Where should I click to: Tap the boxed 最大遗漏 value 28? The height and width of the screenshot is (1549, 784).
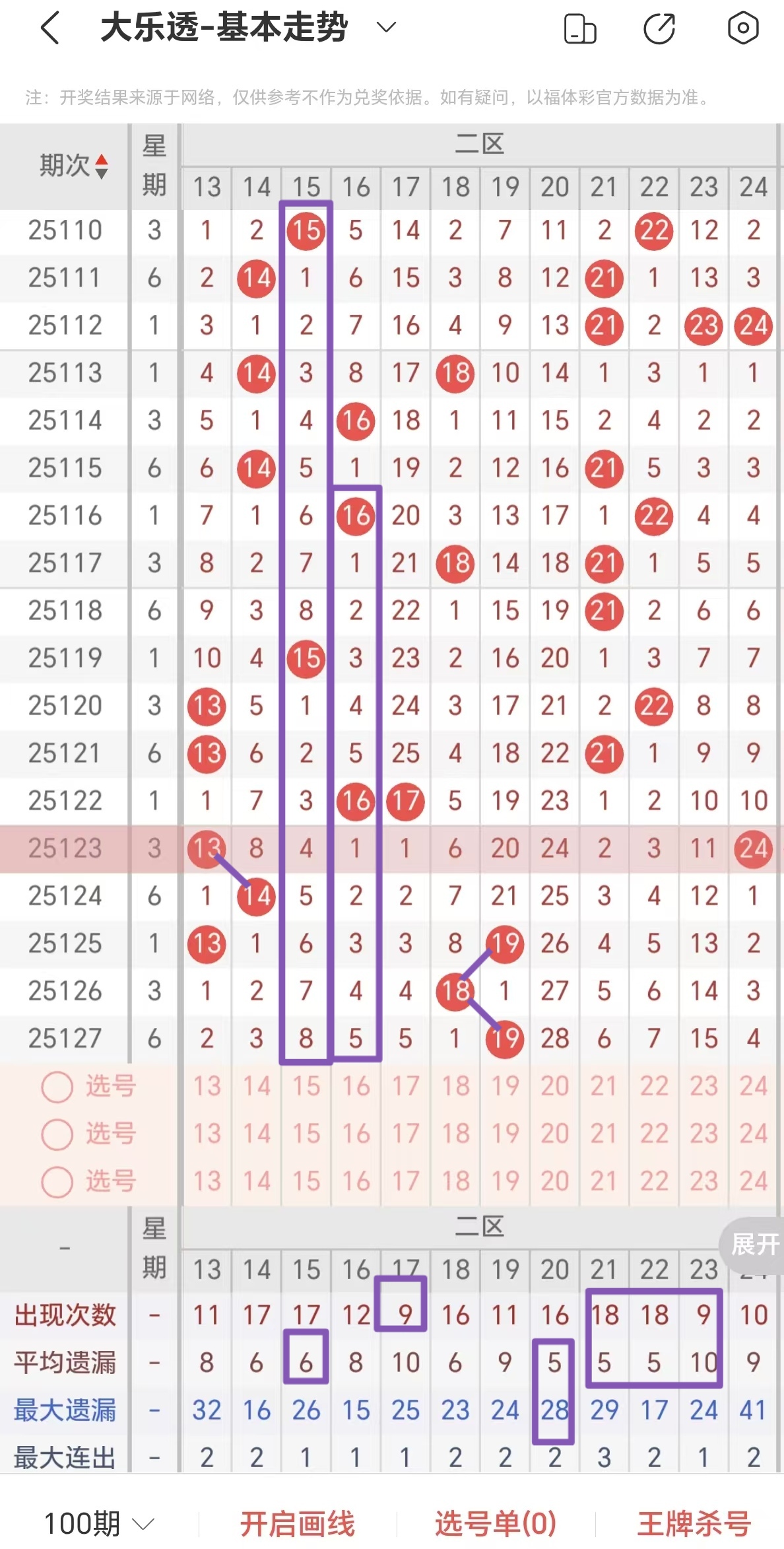pos(554,1410)
